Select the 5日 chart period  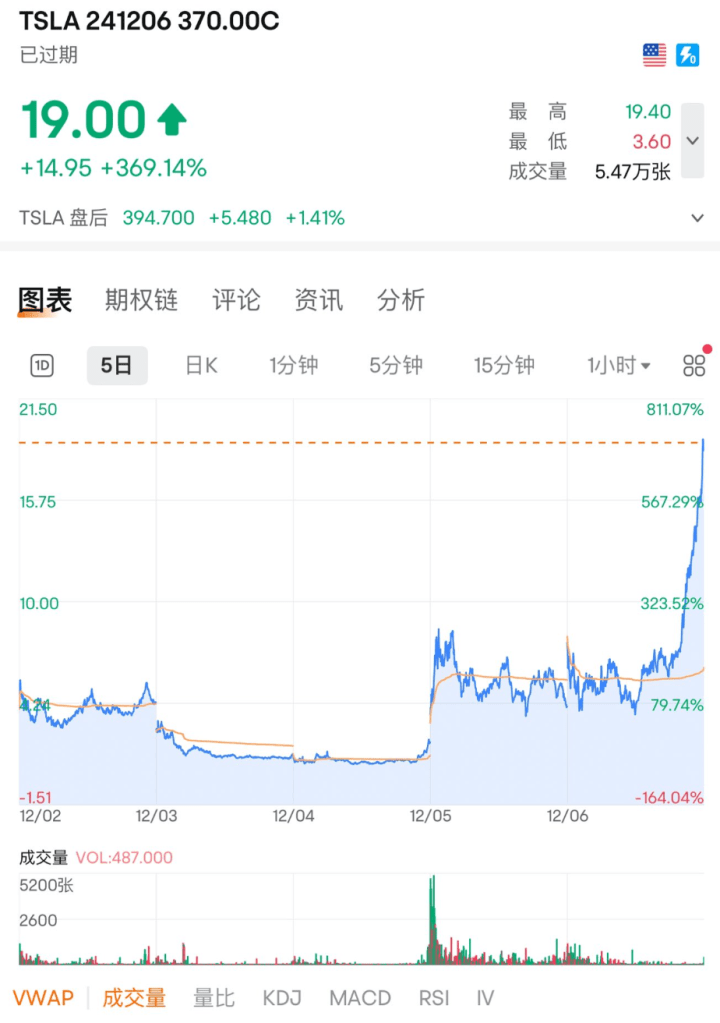pos(116,366)
